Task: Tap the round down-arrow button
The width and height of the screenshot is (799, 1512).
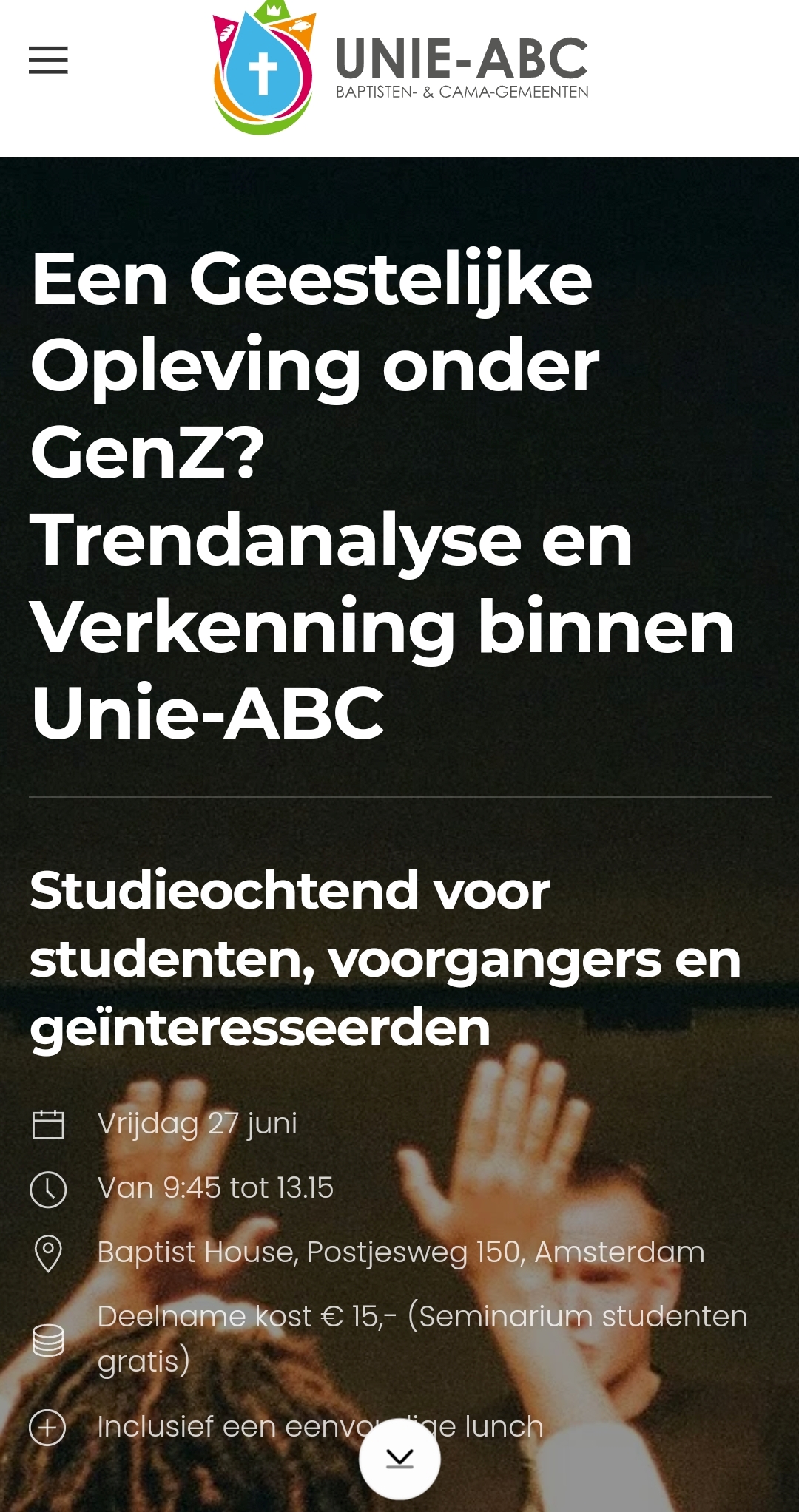Action: tap(399, 1459)
